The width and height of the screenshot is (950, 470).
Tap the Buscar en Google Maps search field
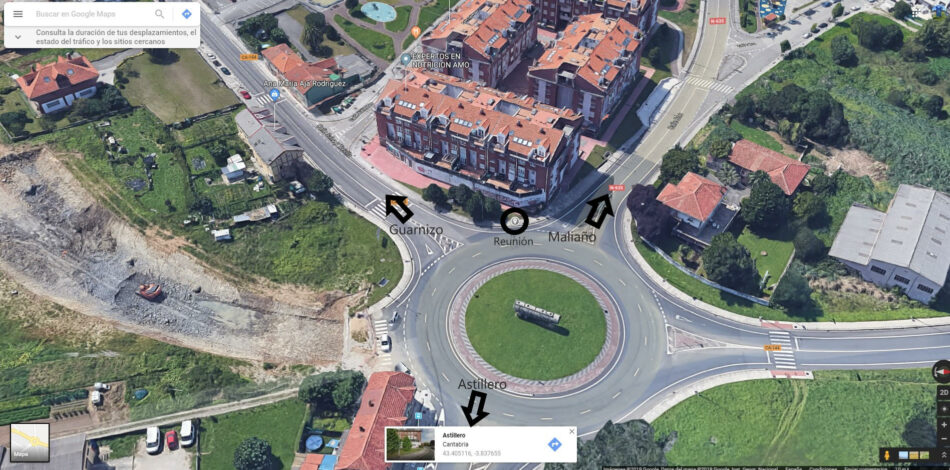tap(90, 14)
